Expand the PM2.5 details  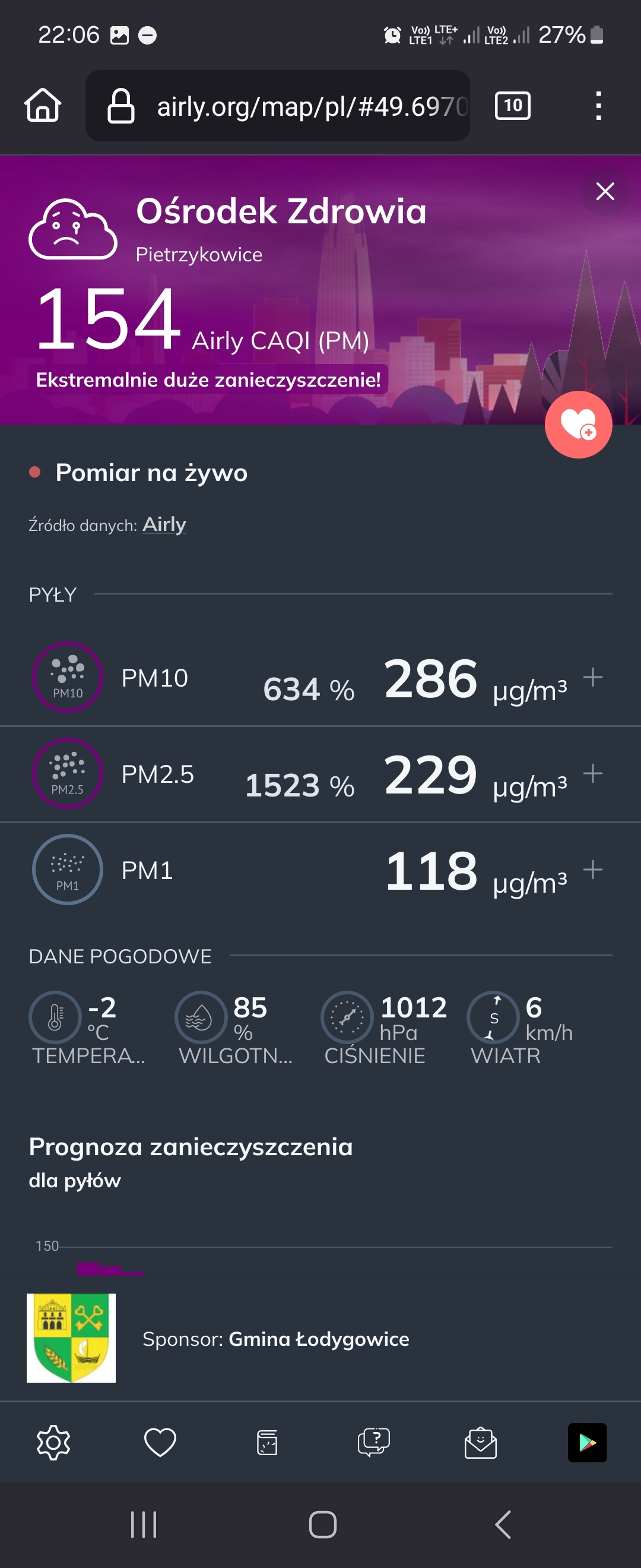(592, 774)
